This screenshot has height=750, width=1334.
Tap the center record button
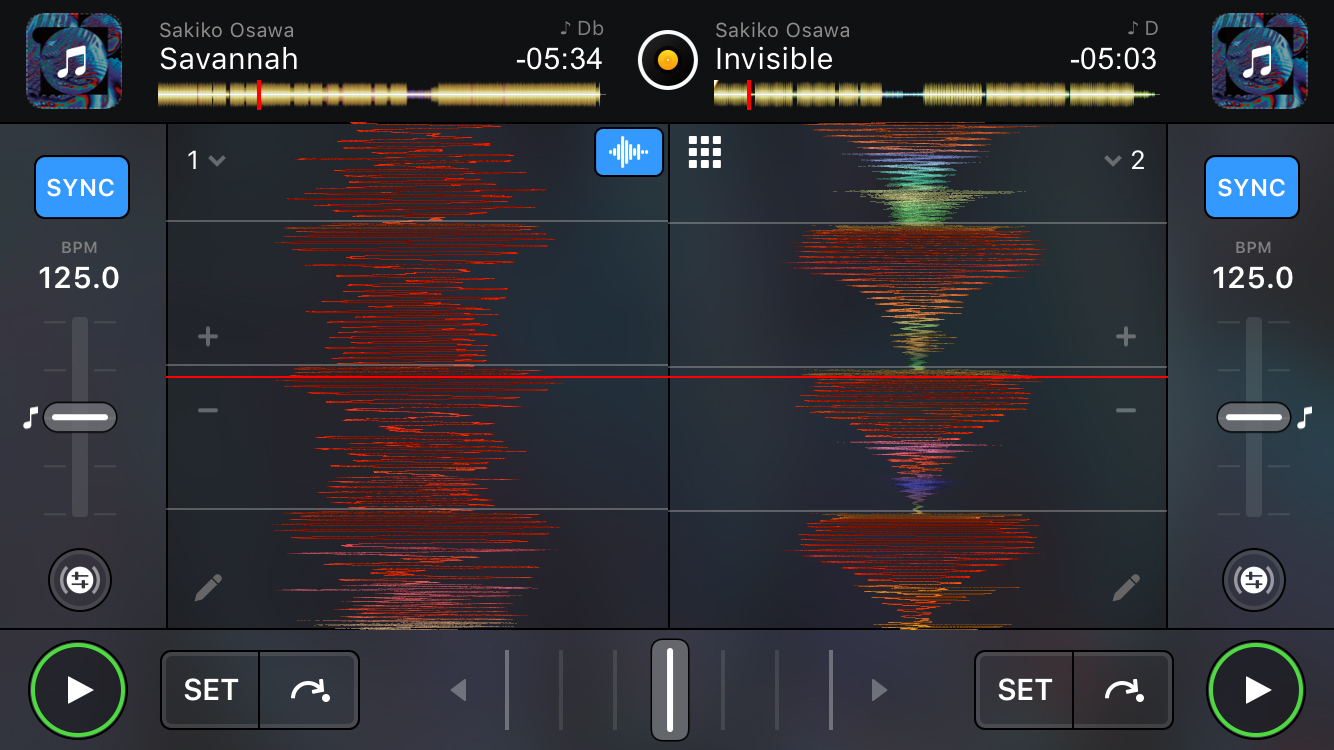point(667,60)
